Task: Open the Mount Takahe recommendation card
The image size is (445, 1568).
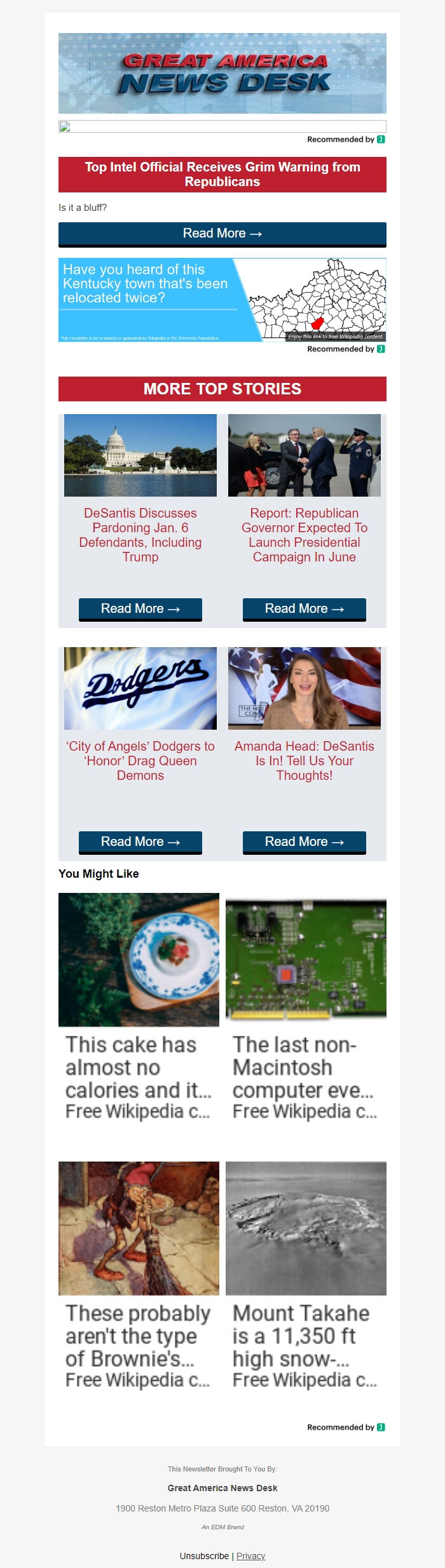Action: coord(306,1275)
